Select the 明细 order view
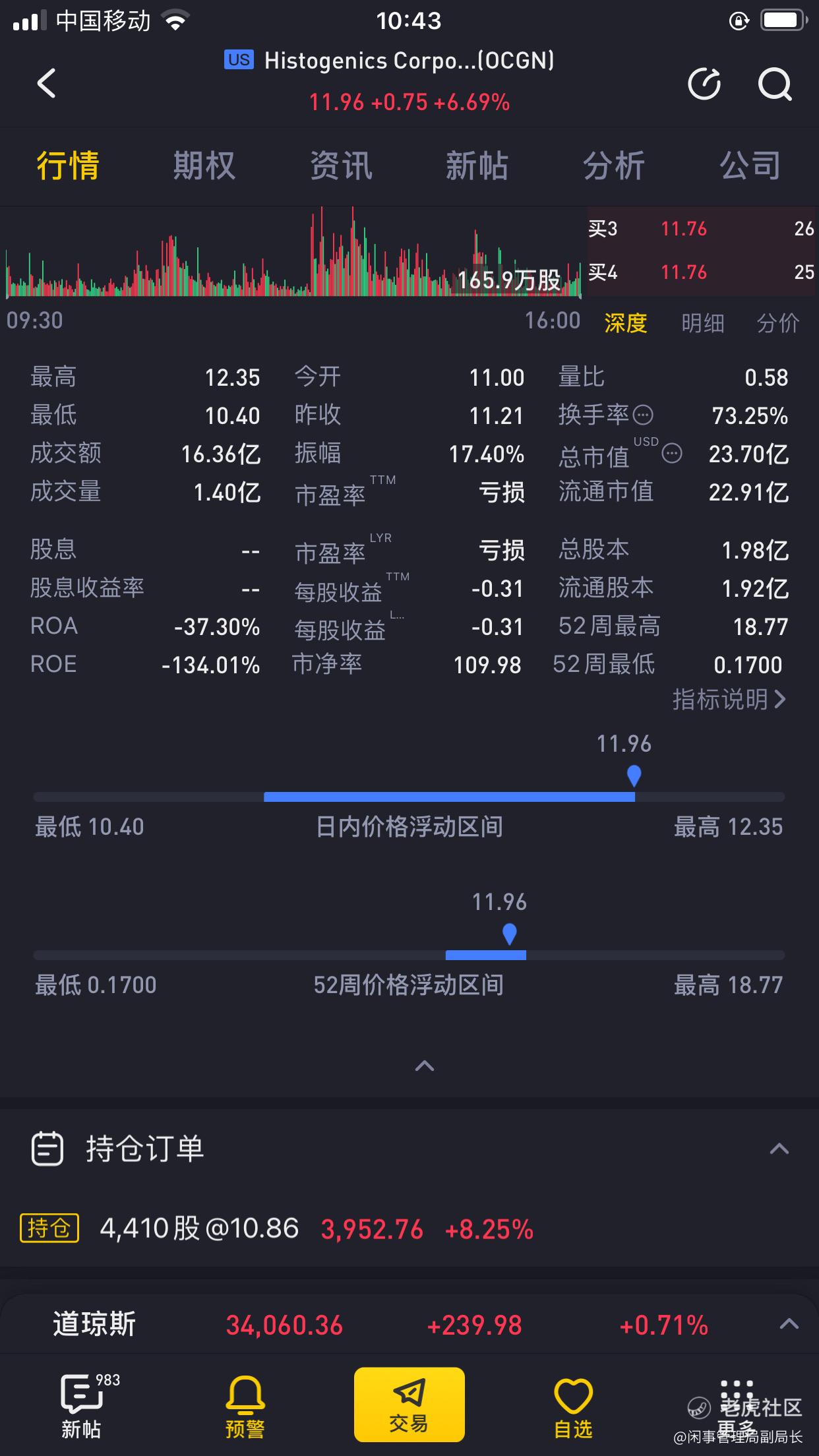This screenshot has height=1456, width=819. 703,323
